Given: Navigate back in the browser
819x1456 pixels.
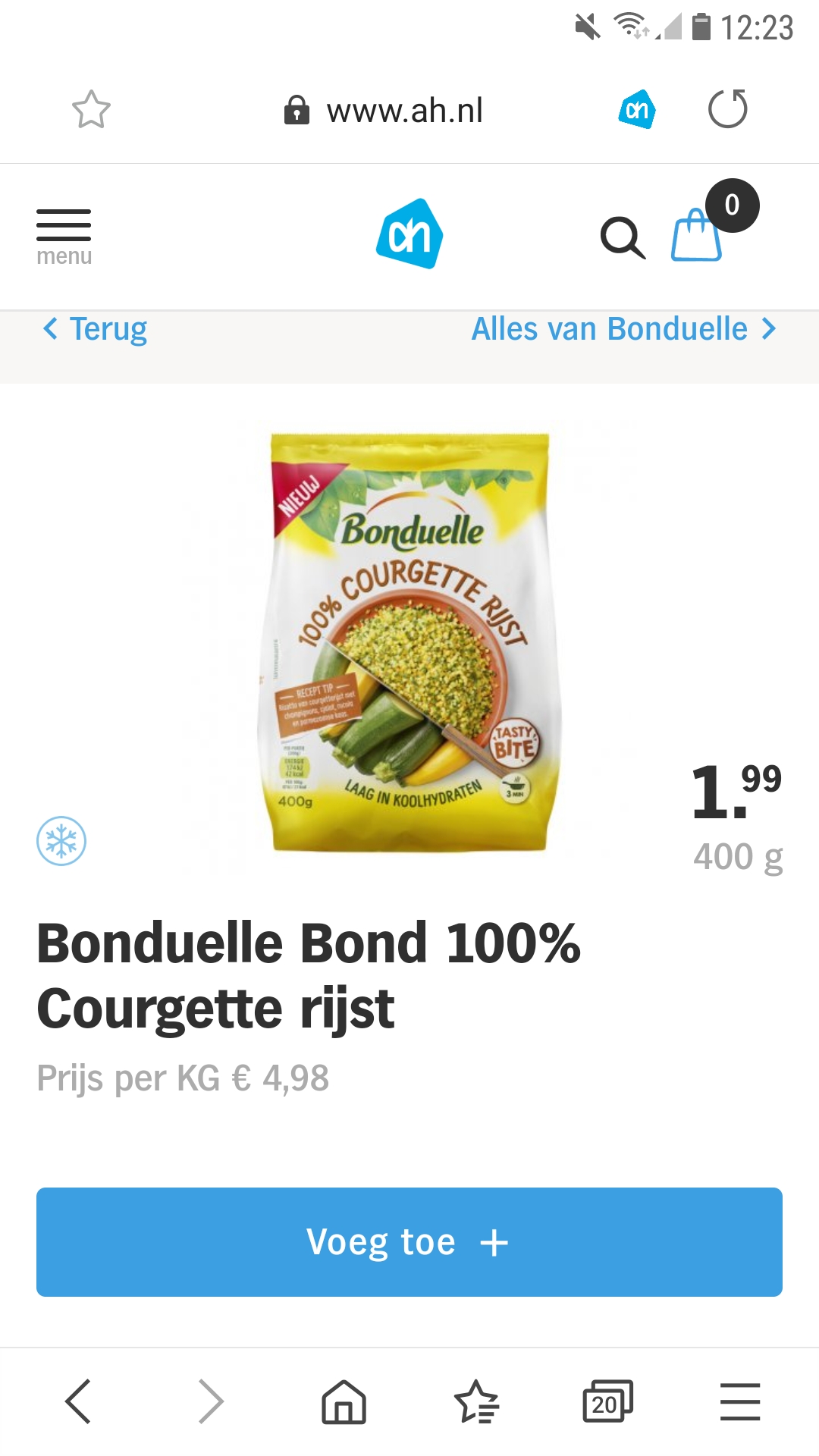Looking at the screenshot, I should pos(79,1401).
